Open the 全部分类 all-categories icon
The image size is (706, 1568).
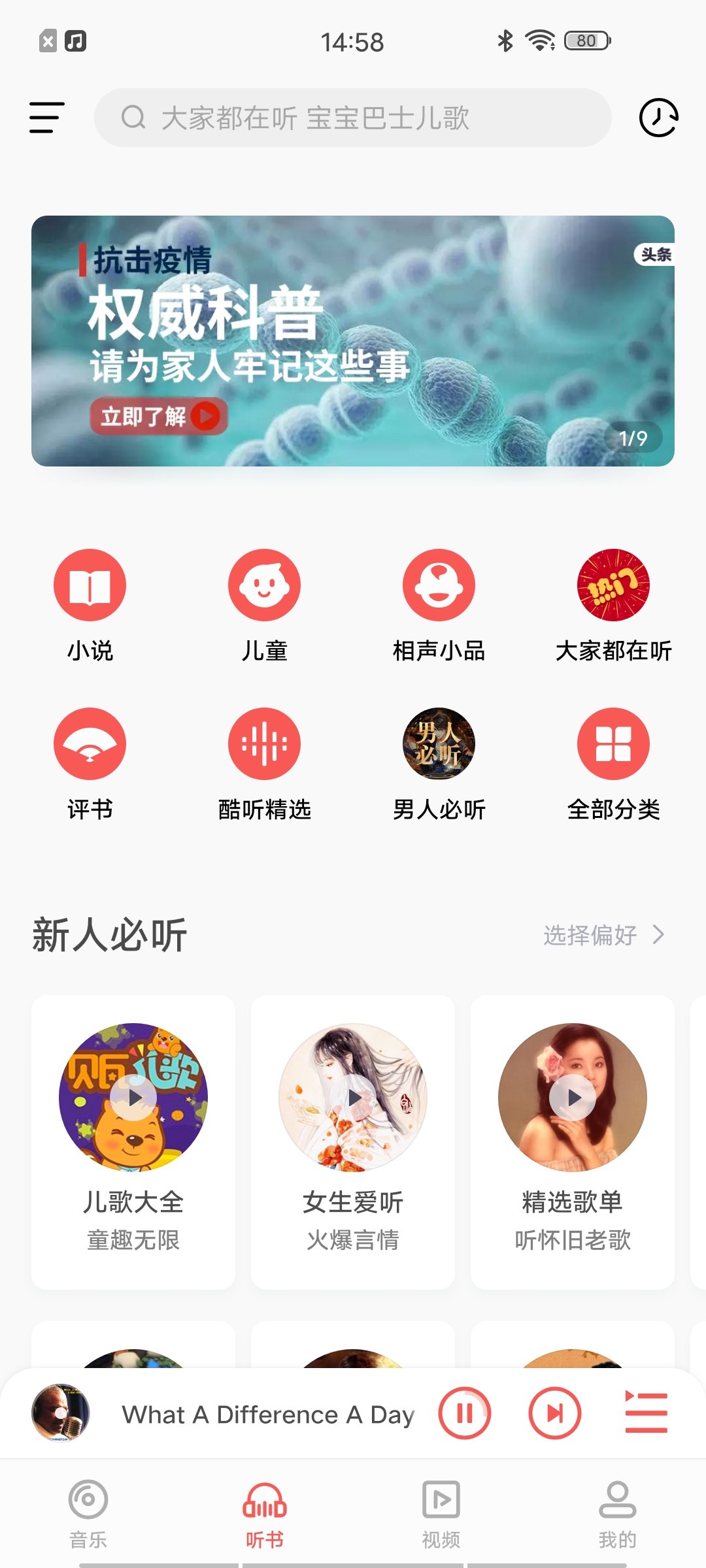(613, 743)
